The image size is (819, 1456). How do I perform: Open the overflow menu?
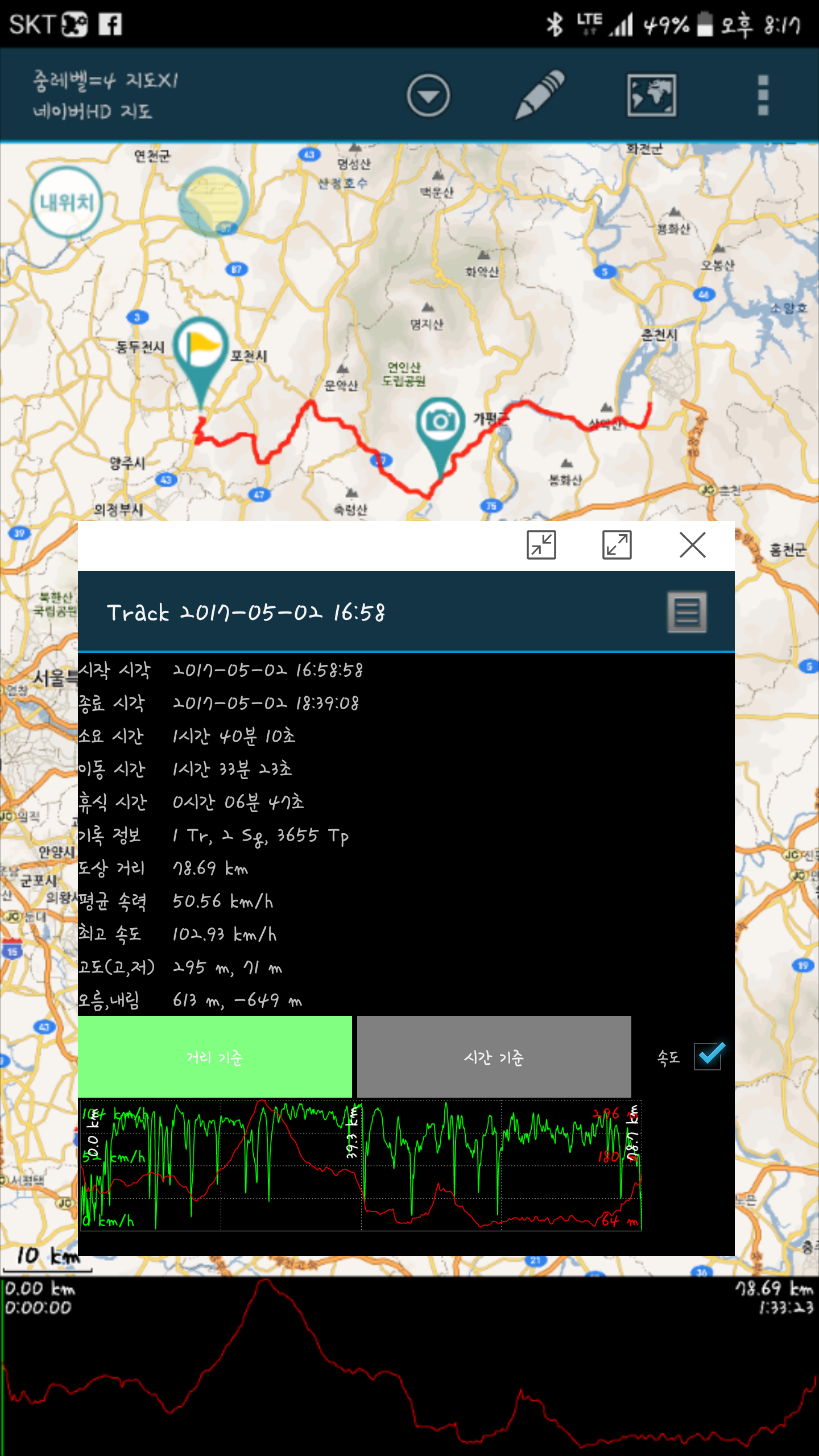coord(763,95)
